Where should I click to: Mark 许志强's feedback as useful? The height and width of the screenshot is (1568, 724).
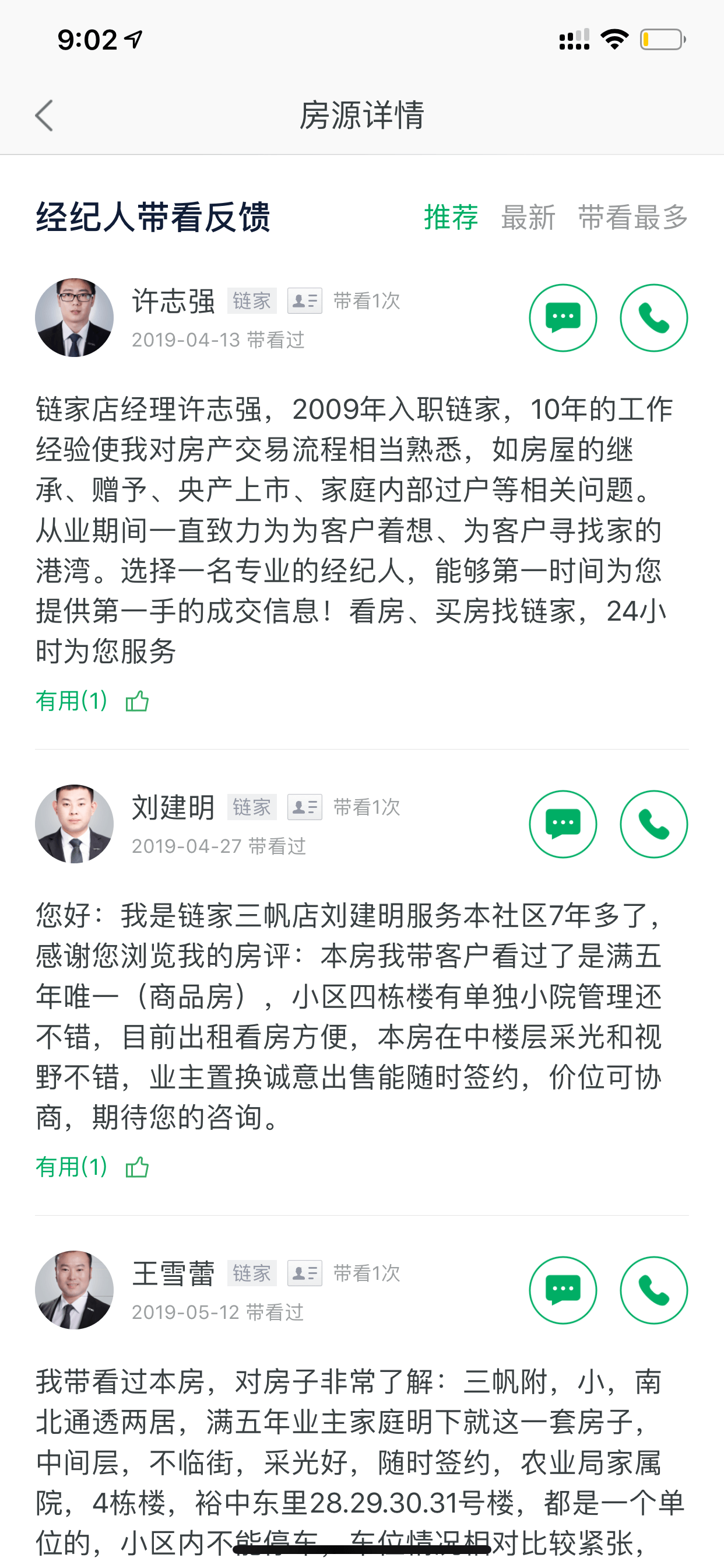click(x=136, y=701)
